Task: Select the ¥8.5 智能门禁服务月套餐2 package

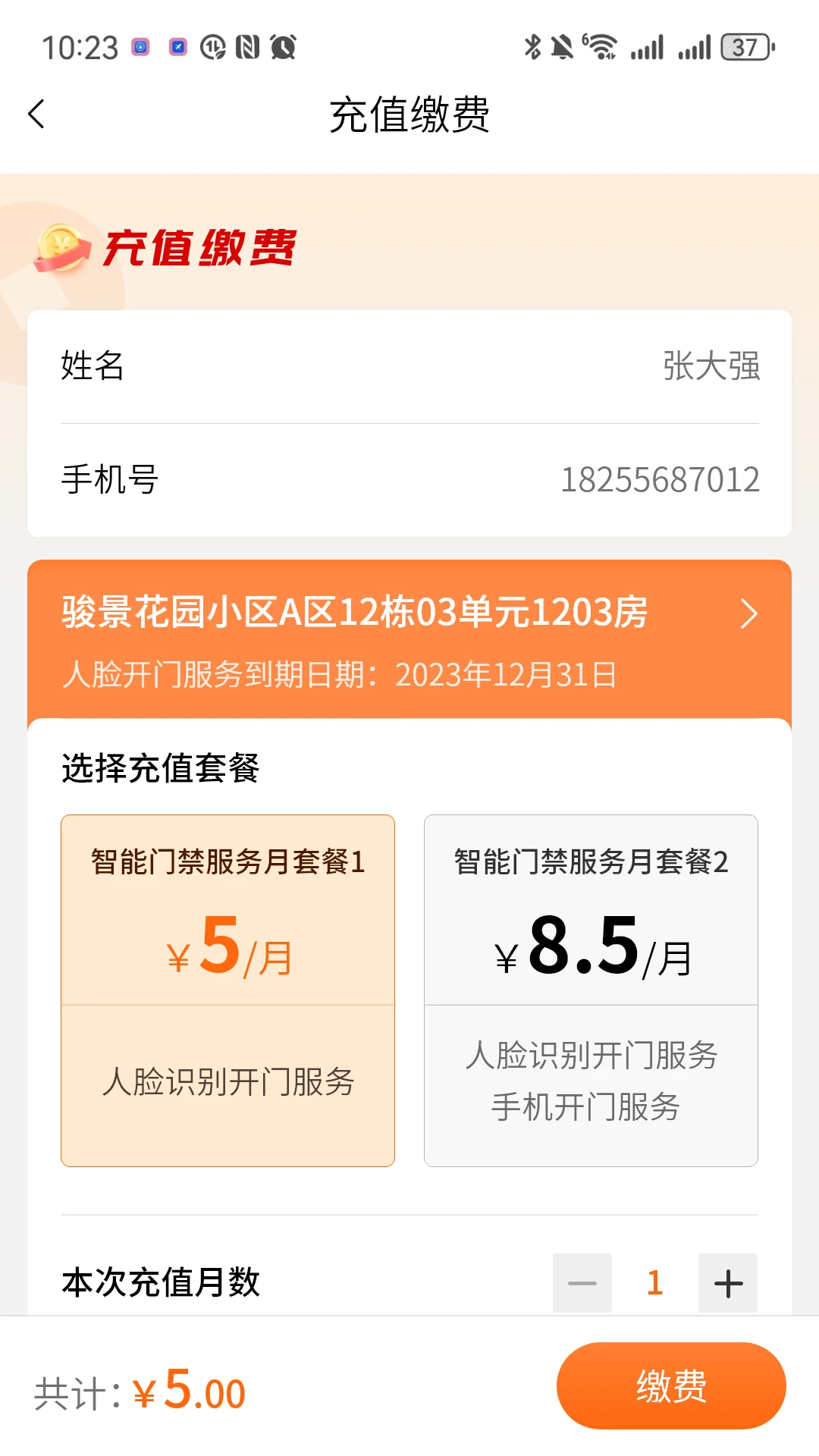Action: point(591,986)
